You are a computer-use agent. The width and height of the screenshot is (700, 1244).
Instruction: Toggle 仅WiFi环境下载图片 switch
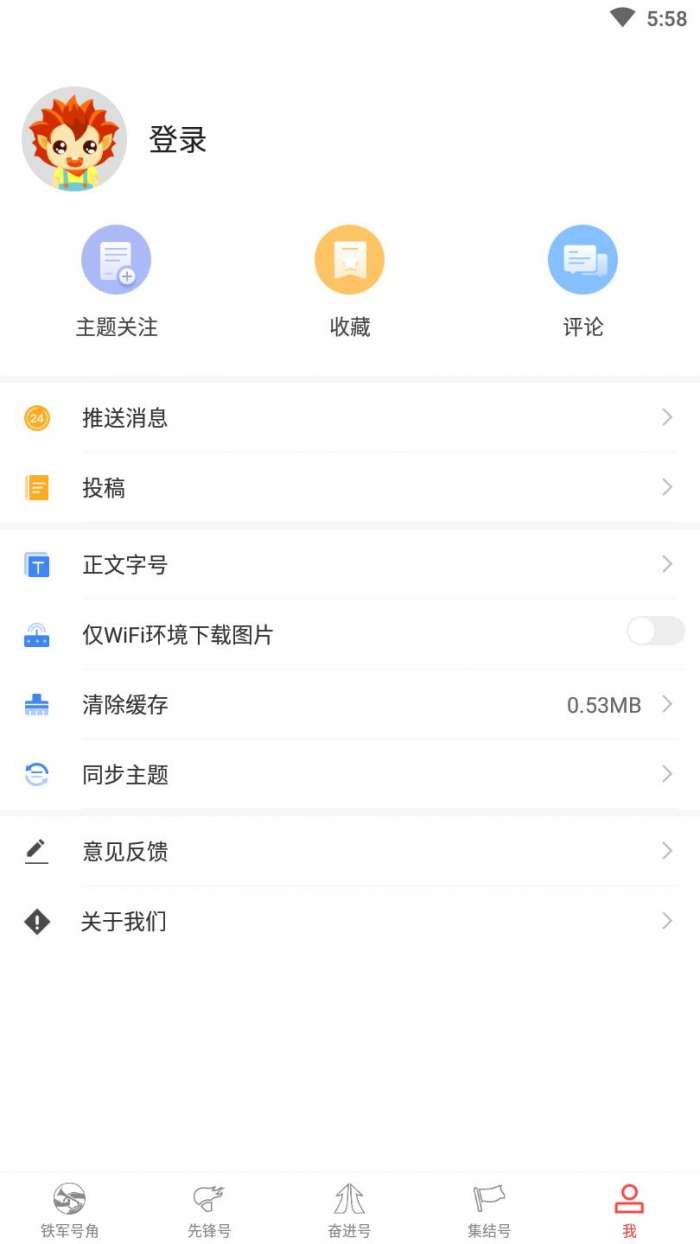click(655, 631)
